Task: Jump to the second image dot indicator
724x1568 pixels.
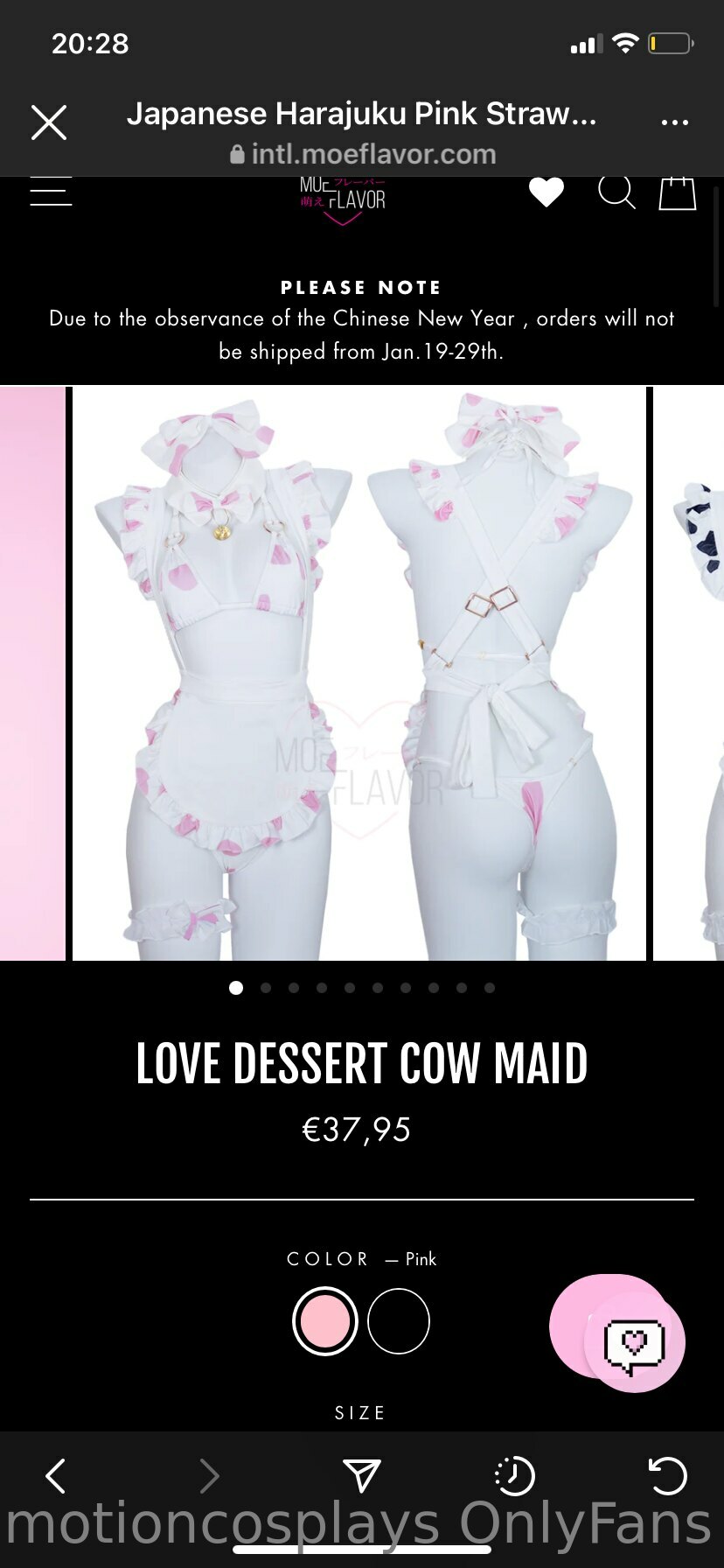Action: [266, 988]
